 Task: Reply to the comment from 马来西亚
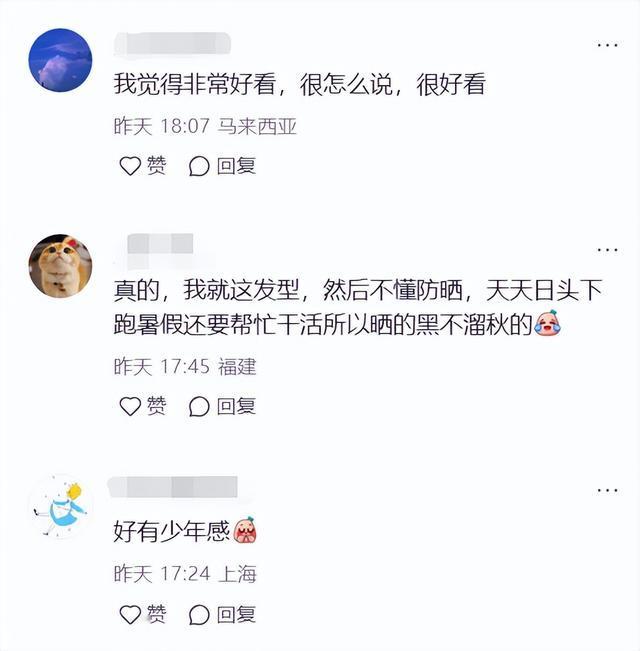coord(222,166)
